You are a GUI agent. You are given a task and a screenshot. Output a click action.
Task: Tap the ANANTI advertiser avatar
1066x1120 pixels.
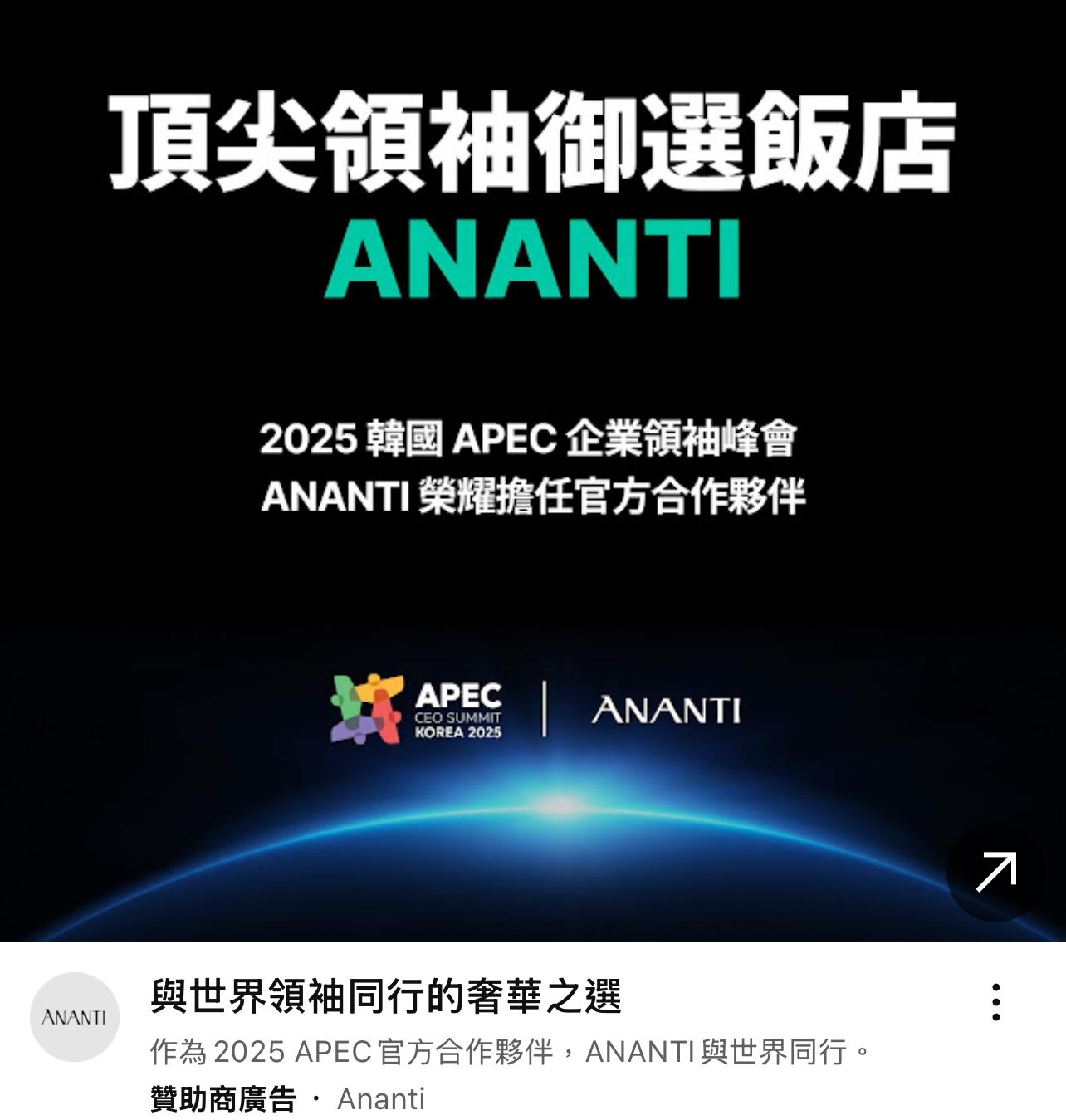click(x=75, y=1017)
